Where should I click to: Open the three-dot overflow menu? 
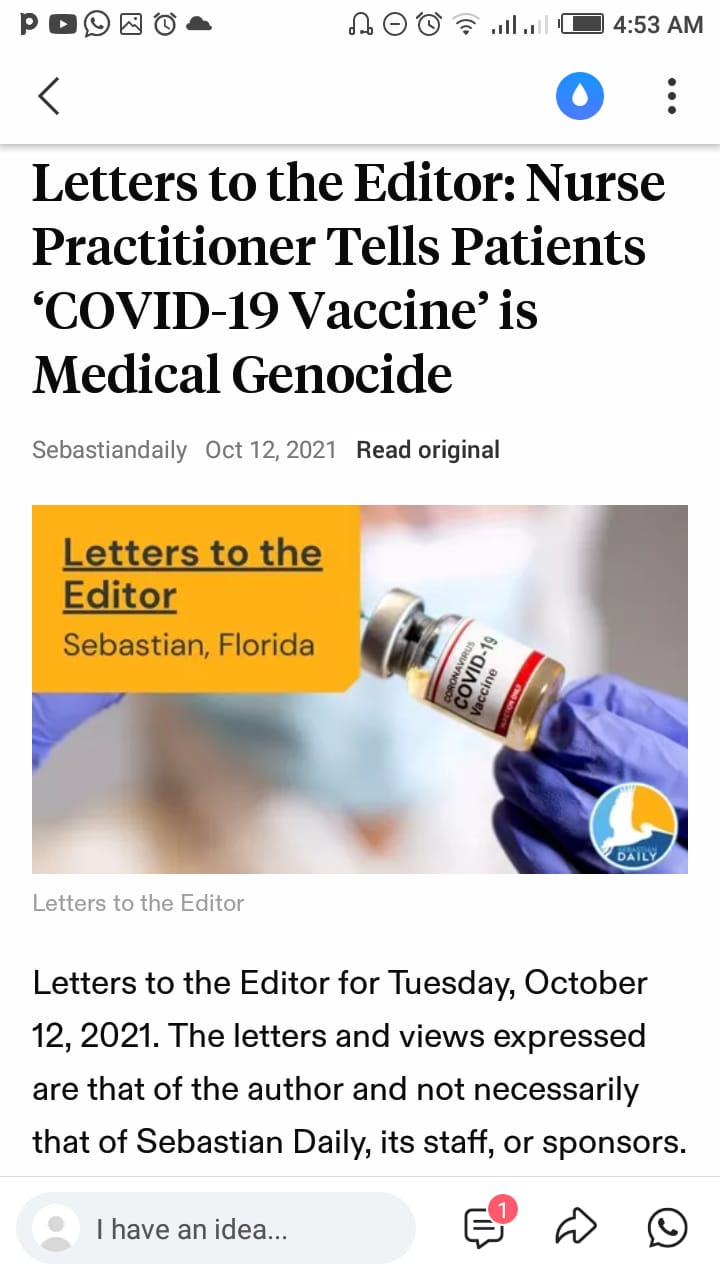(671, 96)
